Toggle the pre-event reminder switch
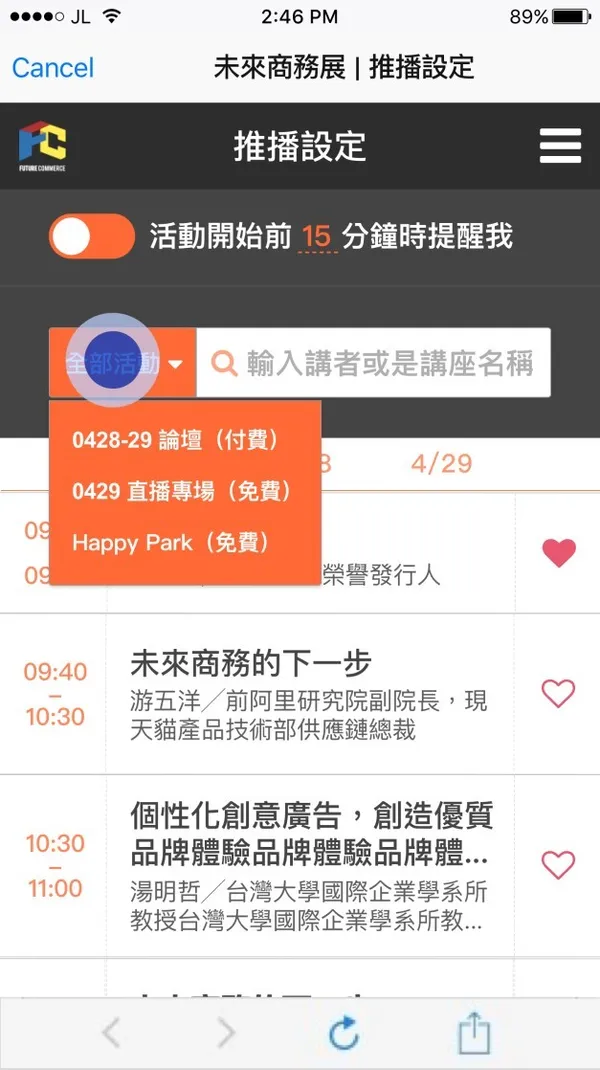Screen dimensions: 600x1070 (91, 236)
